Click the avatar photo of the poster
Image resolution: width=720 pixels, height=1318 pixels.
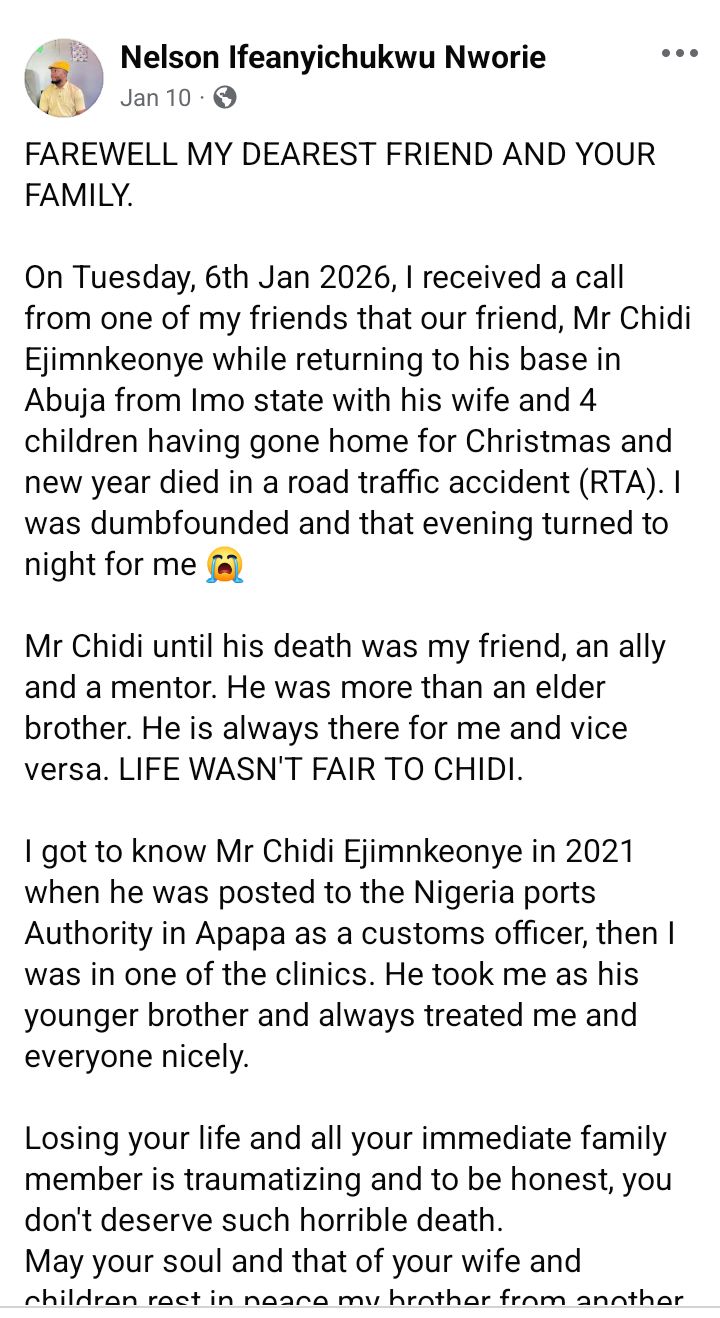64,76
